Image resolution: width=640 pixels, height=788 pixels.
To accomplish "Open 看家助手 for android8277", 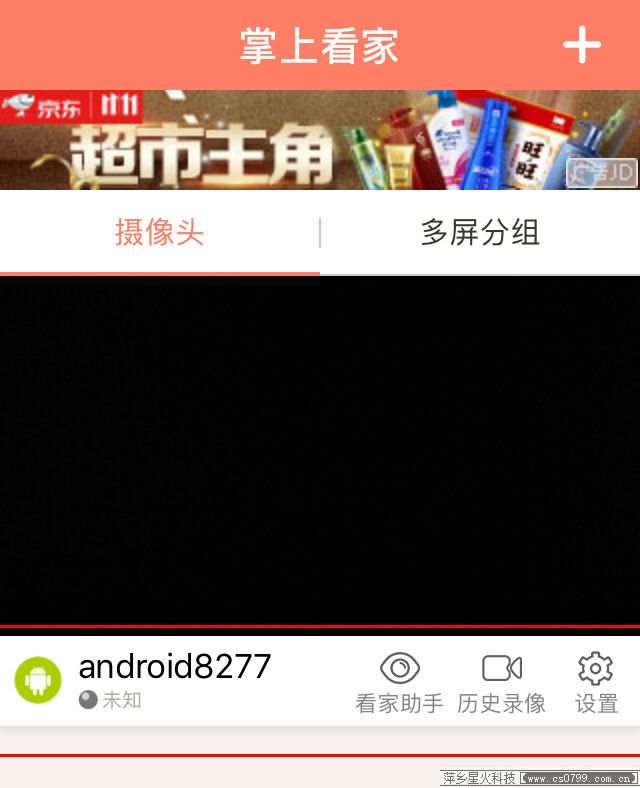I will point(399,683).
